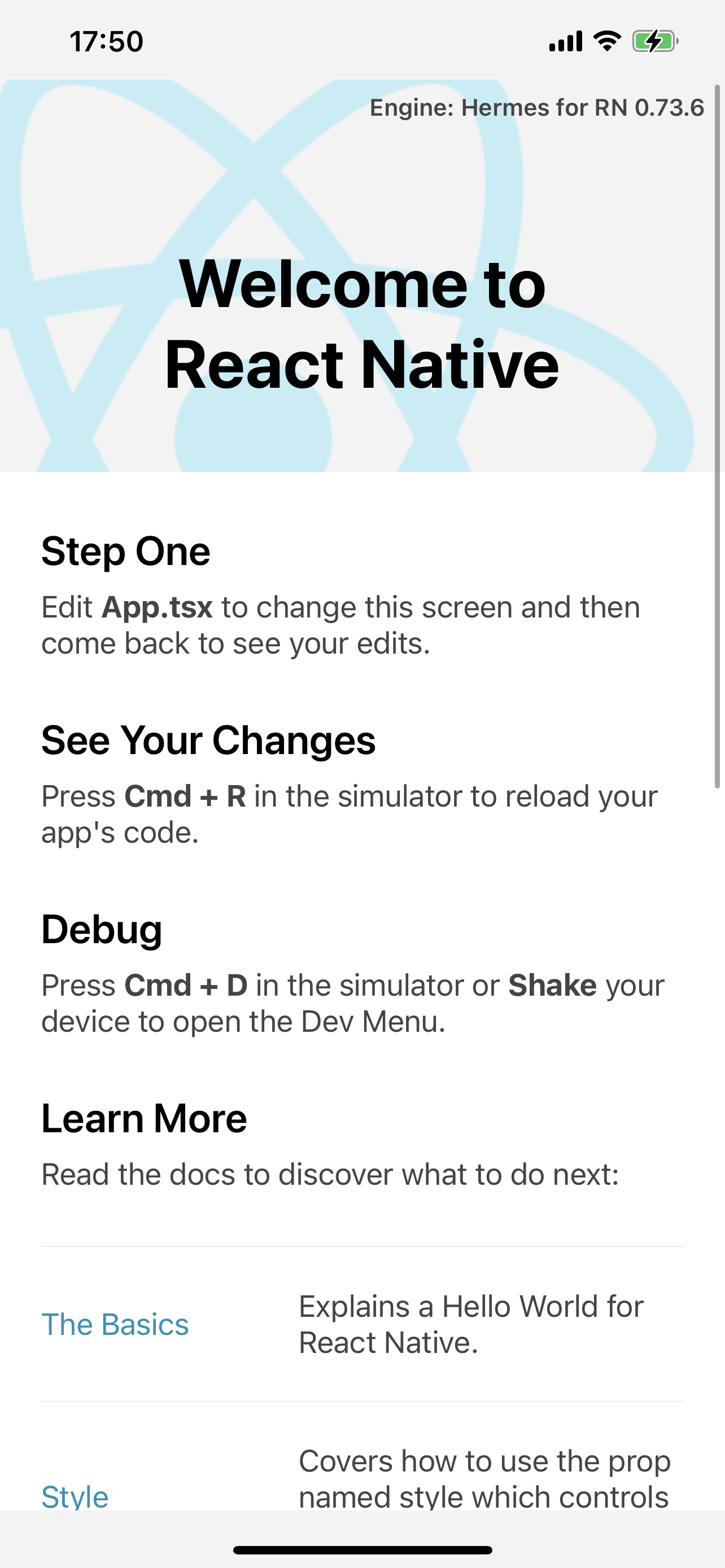Open The Basics documentation link
Screen dimensions: 725x1568
click(x=115, y=1325)
